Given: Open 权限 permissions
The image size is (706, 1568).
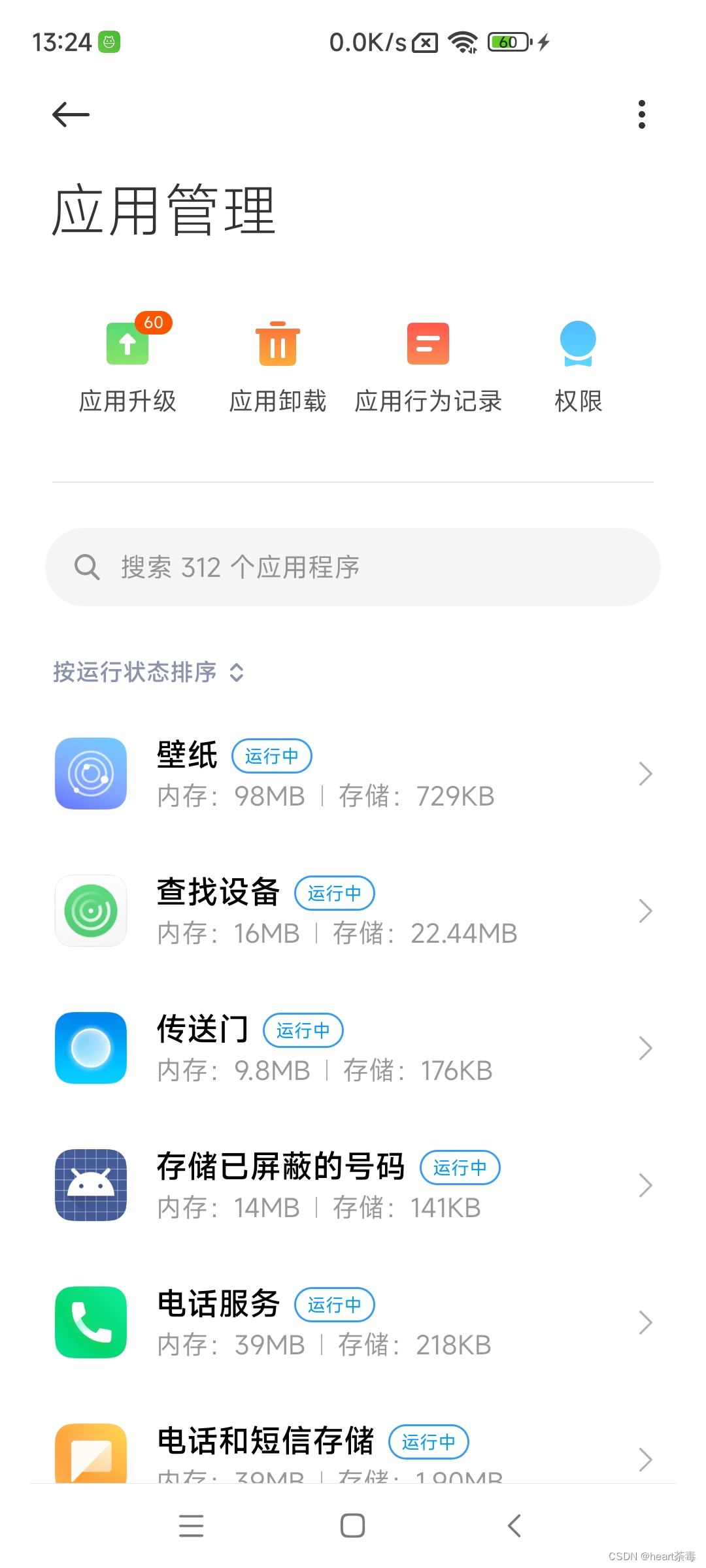Looking at the screenshot, I should 578,365.
